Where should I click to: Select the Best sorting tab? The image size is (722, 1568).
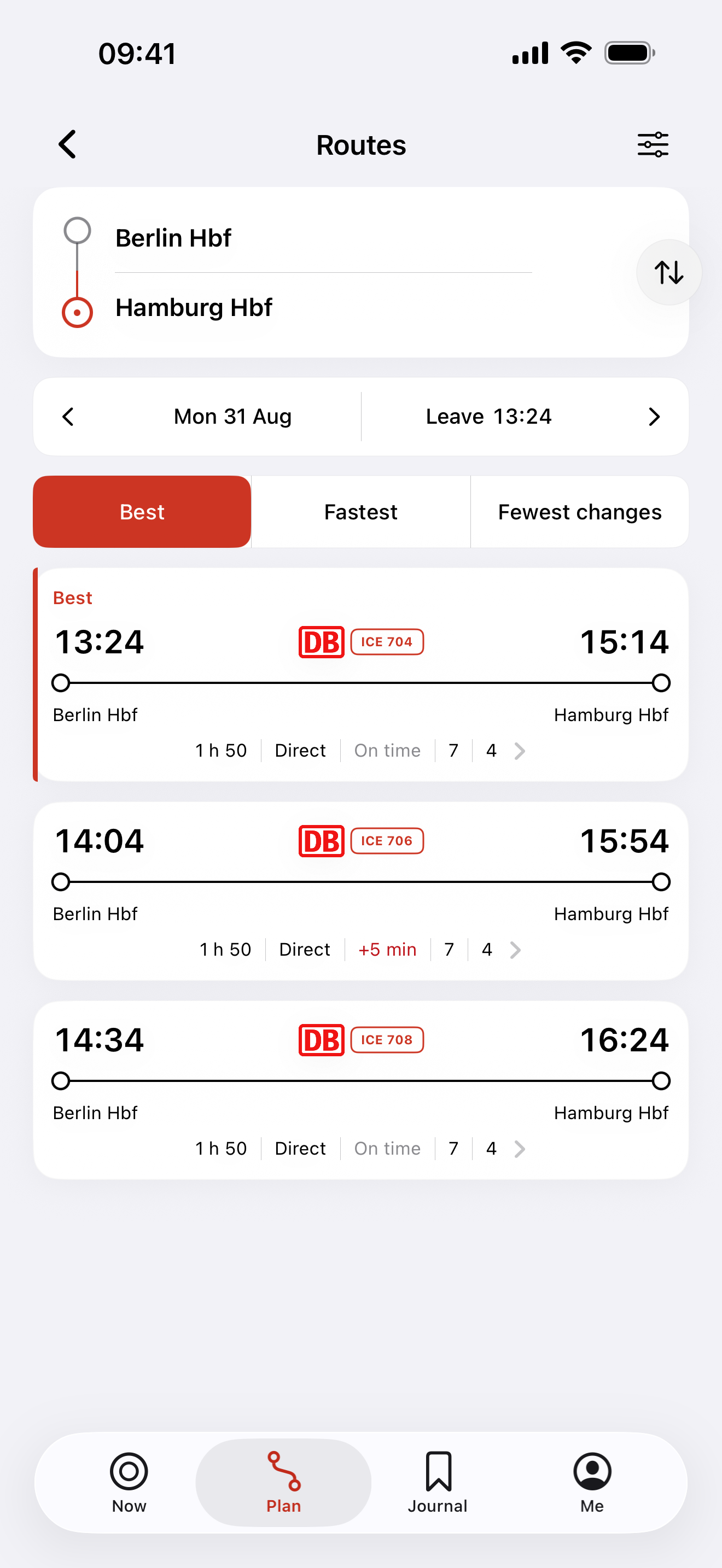pyautogui.click(x=142, y=512)
